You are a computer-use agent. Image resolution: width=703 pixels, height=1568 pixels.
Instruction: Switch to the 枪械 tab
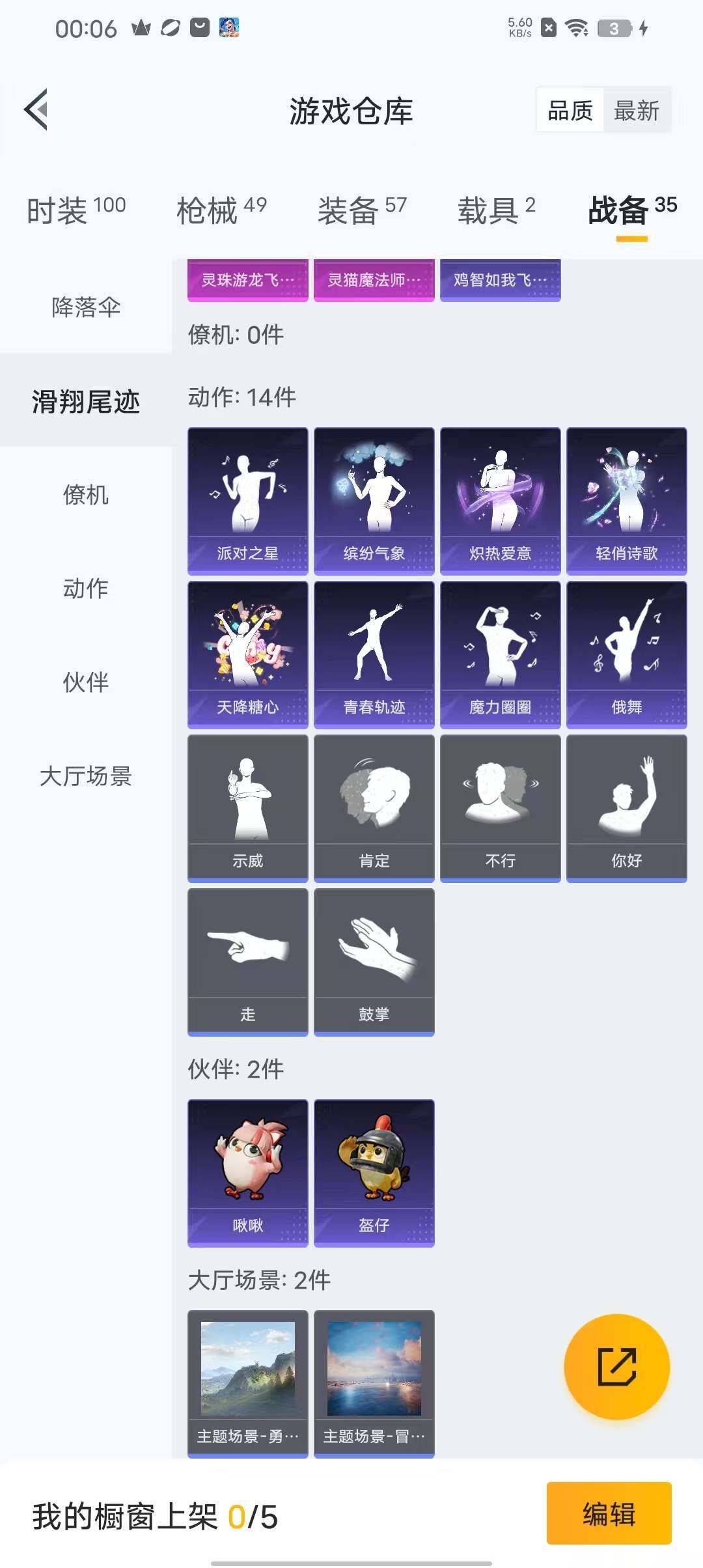point(221,210)
